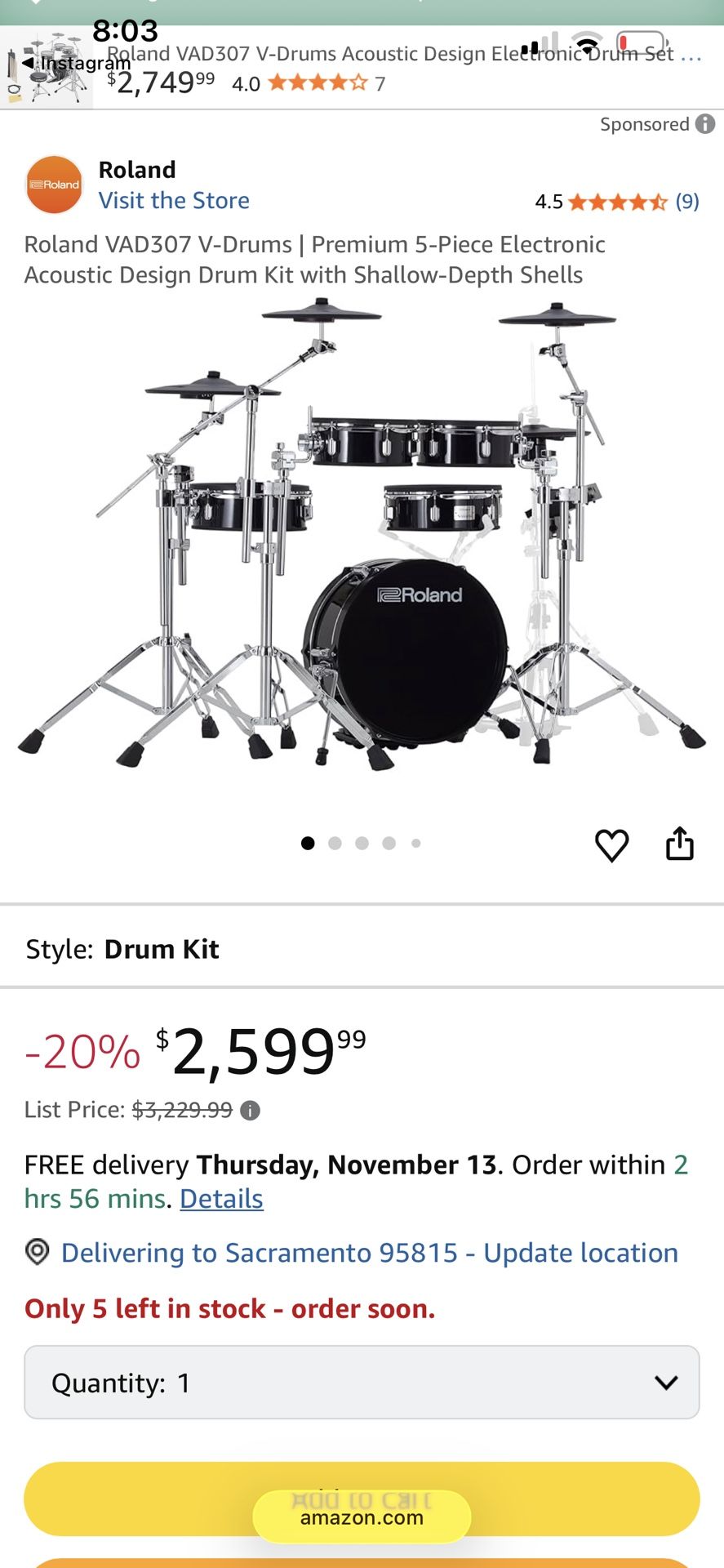Select the first carousel dot
Image resolution: width=724 pixels, height=1568 pixels.
309,843
